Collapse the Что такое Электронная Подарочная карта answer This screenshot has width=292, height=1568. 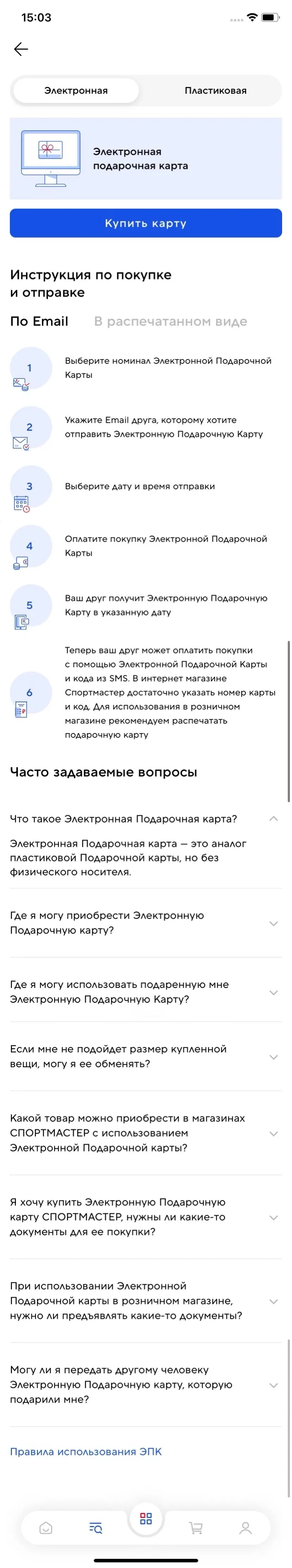click(273, 819)
